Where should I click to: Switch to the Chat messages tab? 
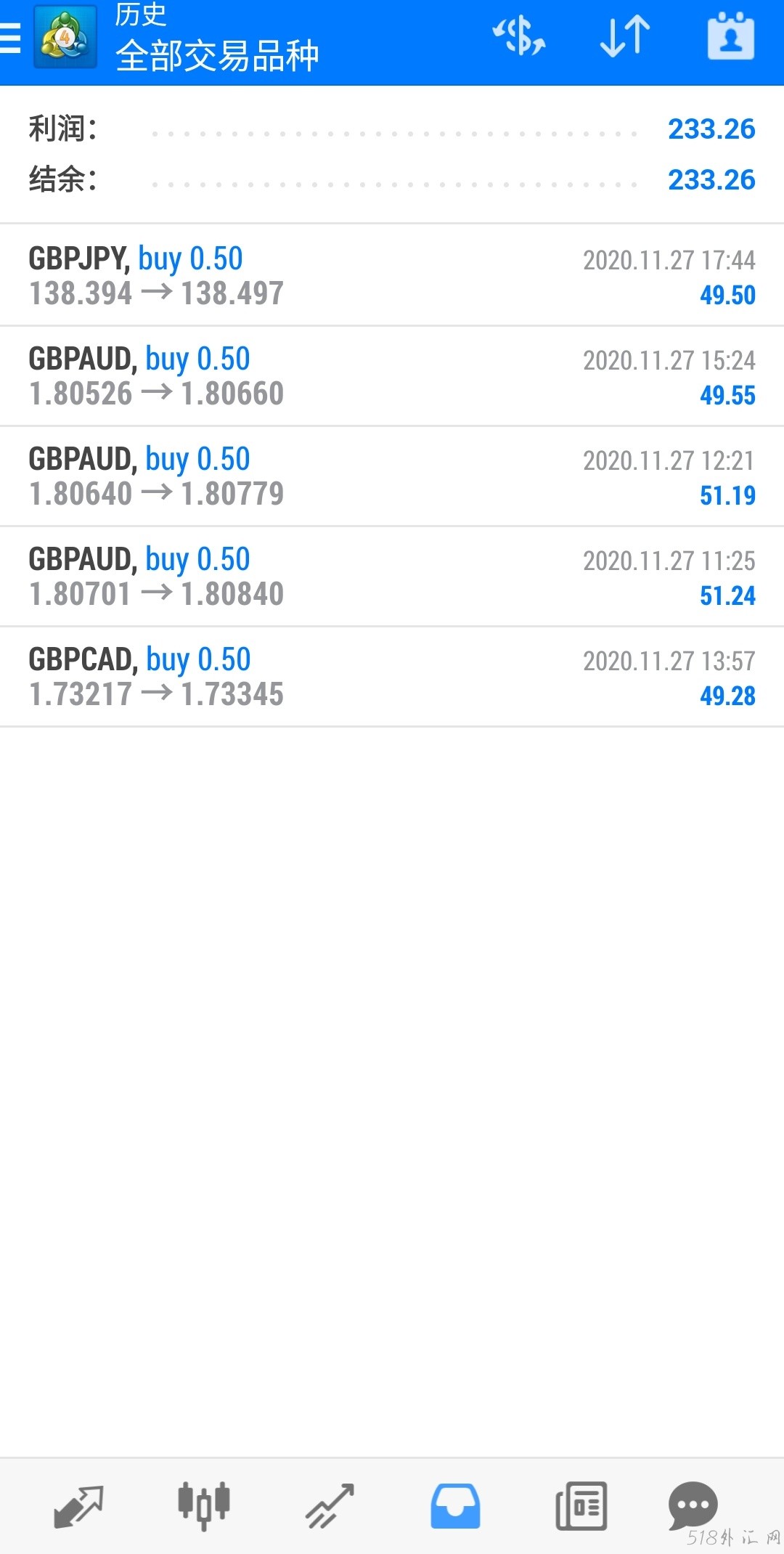(x=693, y=1506)
